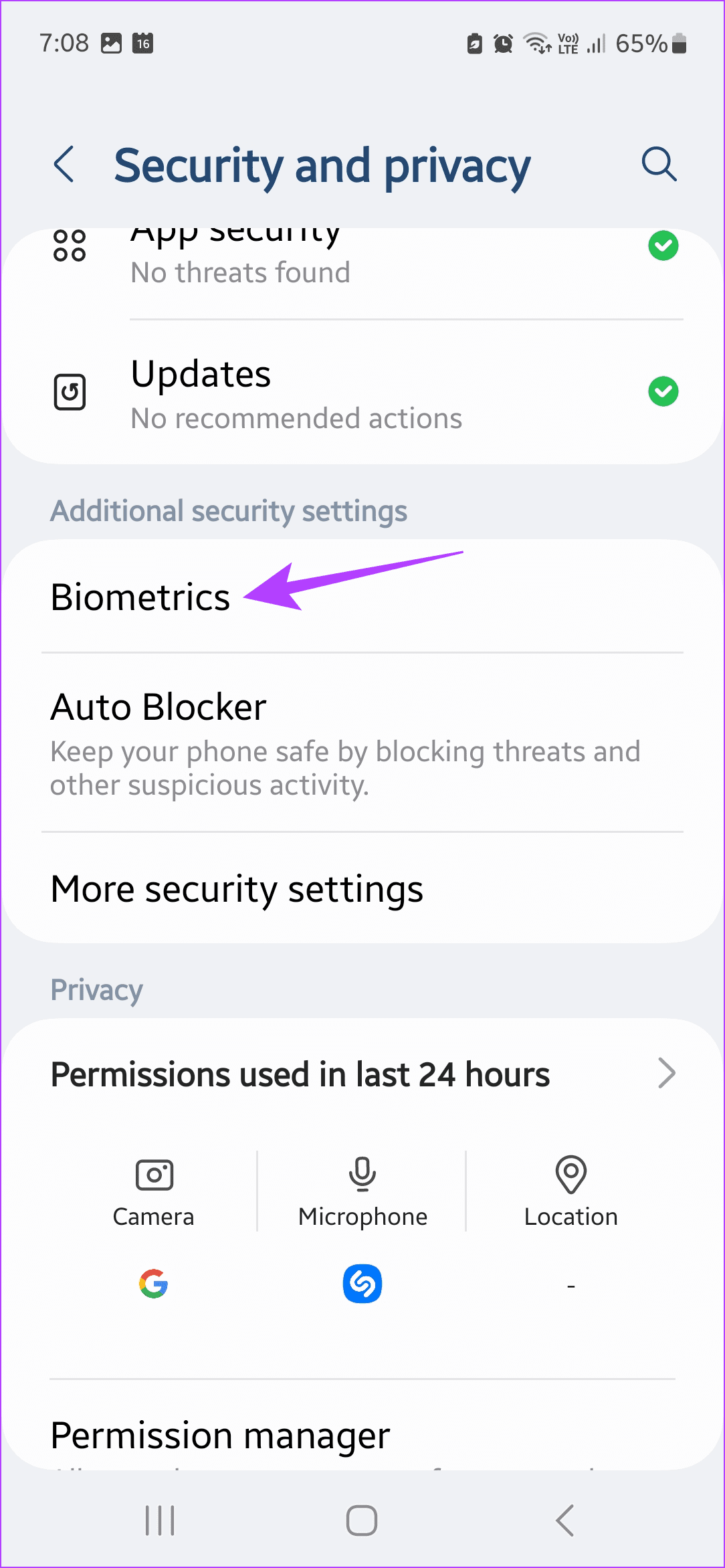Viewport: 725px width, 1568px height.
Task: Select the App security grid icon
Action: 70,246
